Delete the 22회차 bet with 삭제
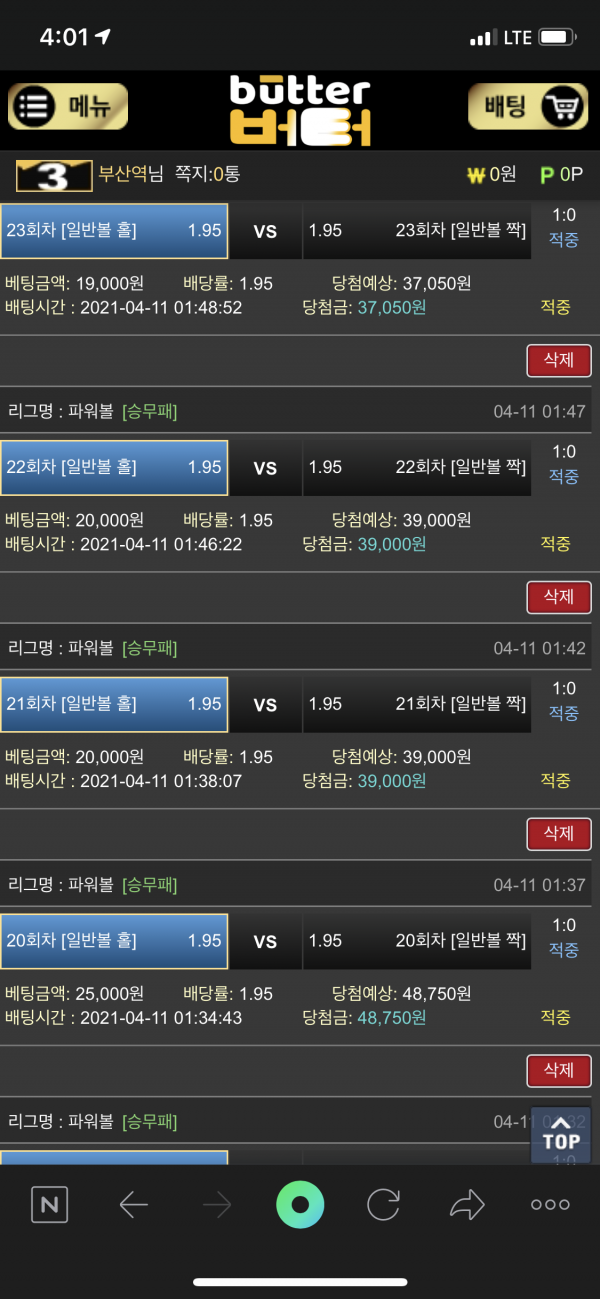This screenshot has width=600, height=1299. click(x=558, y=597)
